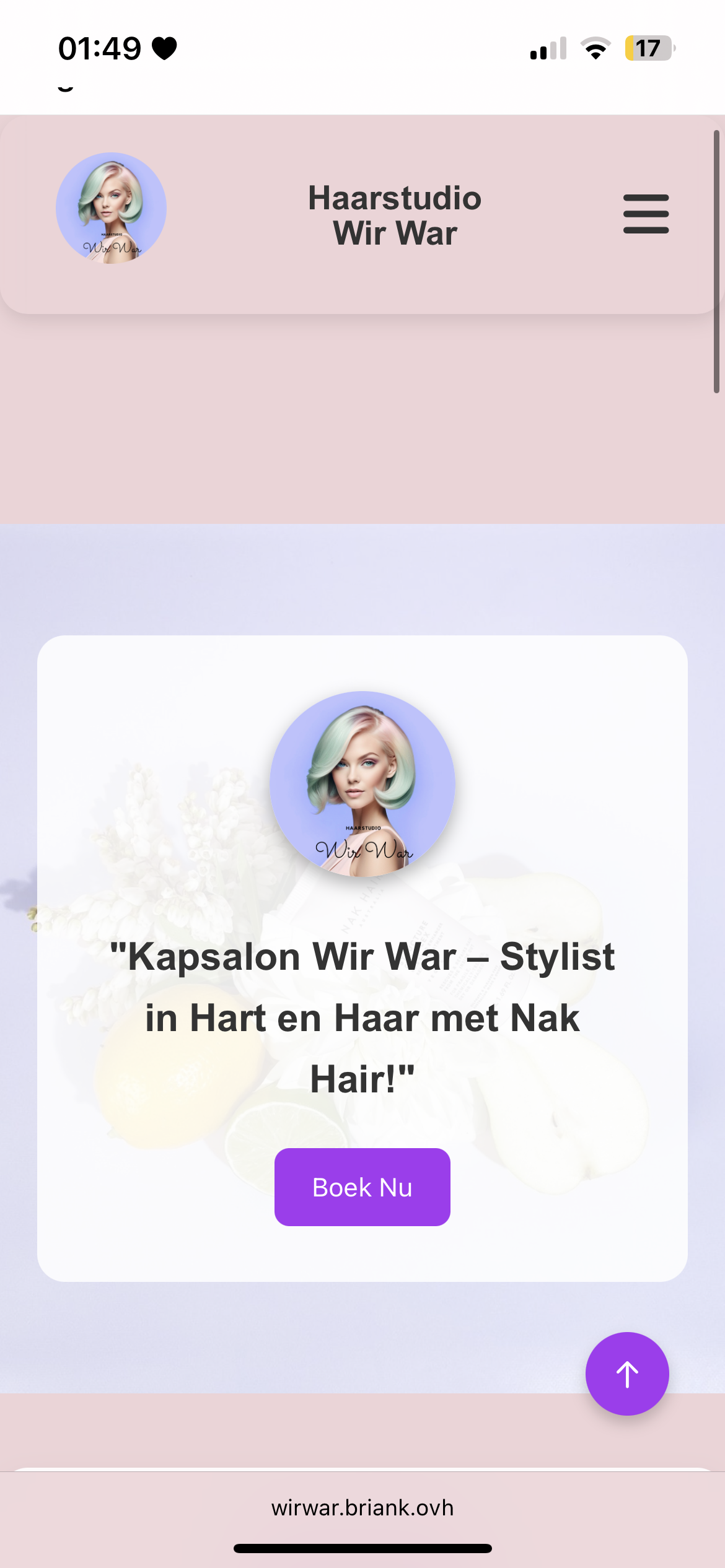Tap the Wir War logo in the header

pos(112,208)
